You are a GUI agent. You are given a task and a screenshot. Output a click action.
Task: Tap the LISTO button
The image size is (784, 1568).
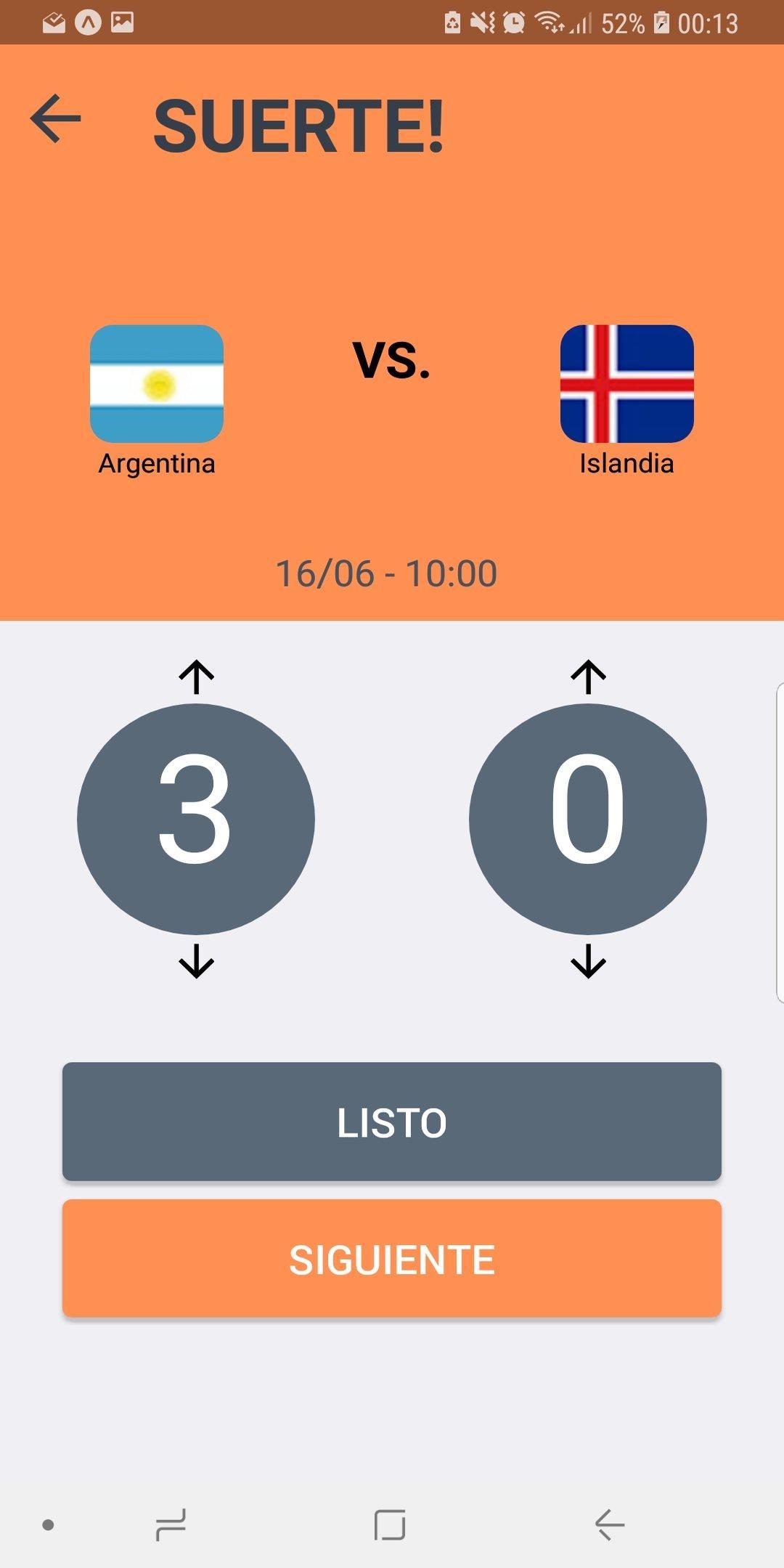(392, 1122)
